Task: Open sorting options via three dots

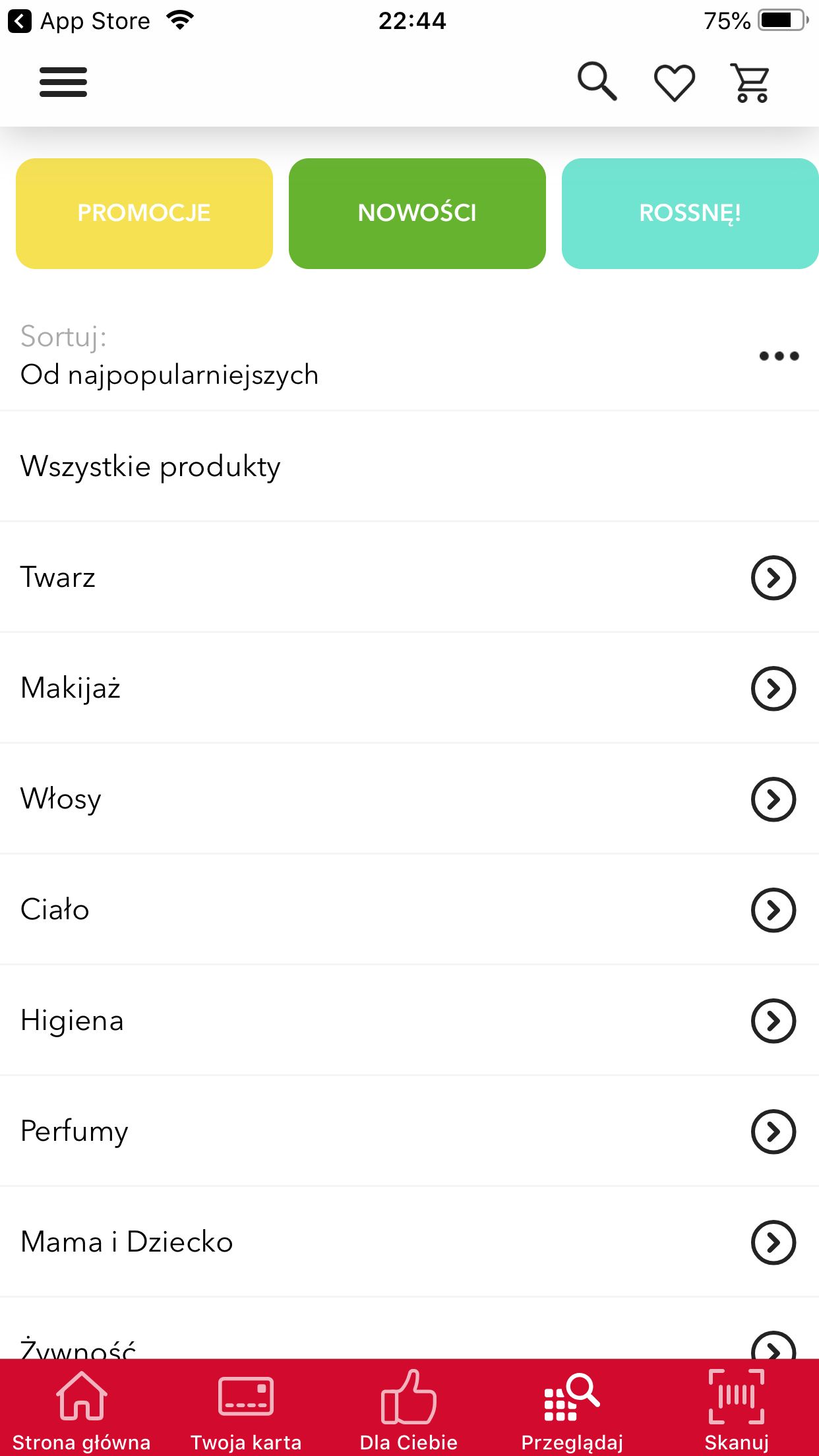Action: pyautogui.click(x=779, y=356)
